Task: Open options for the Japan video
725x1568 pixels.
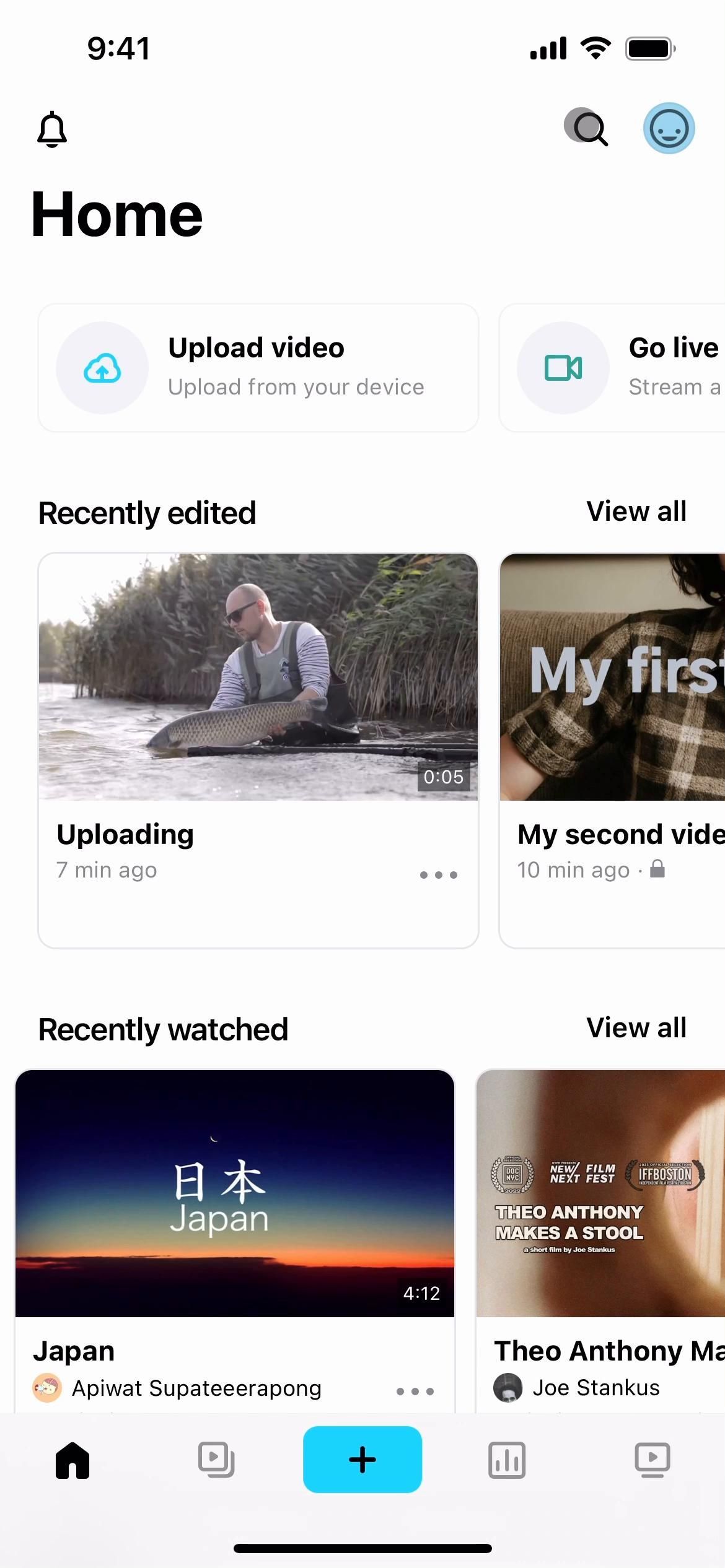Action: [x=415, y=1391]
